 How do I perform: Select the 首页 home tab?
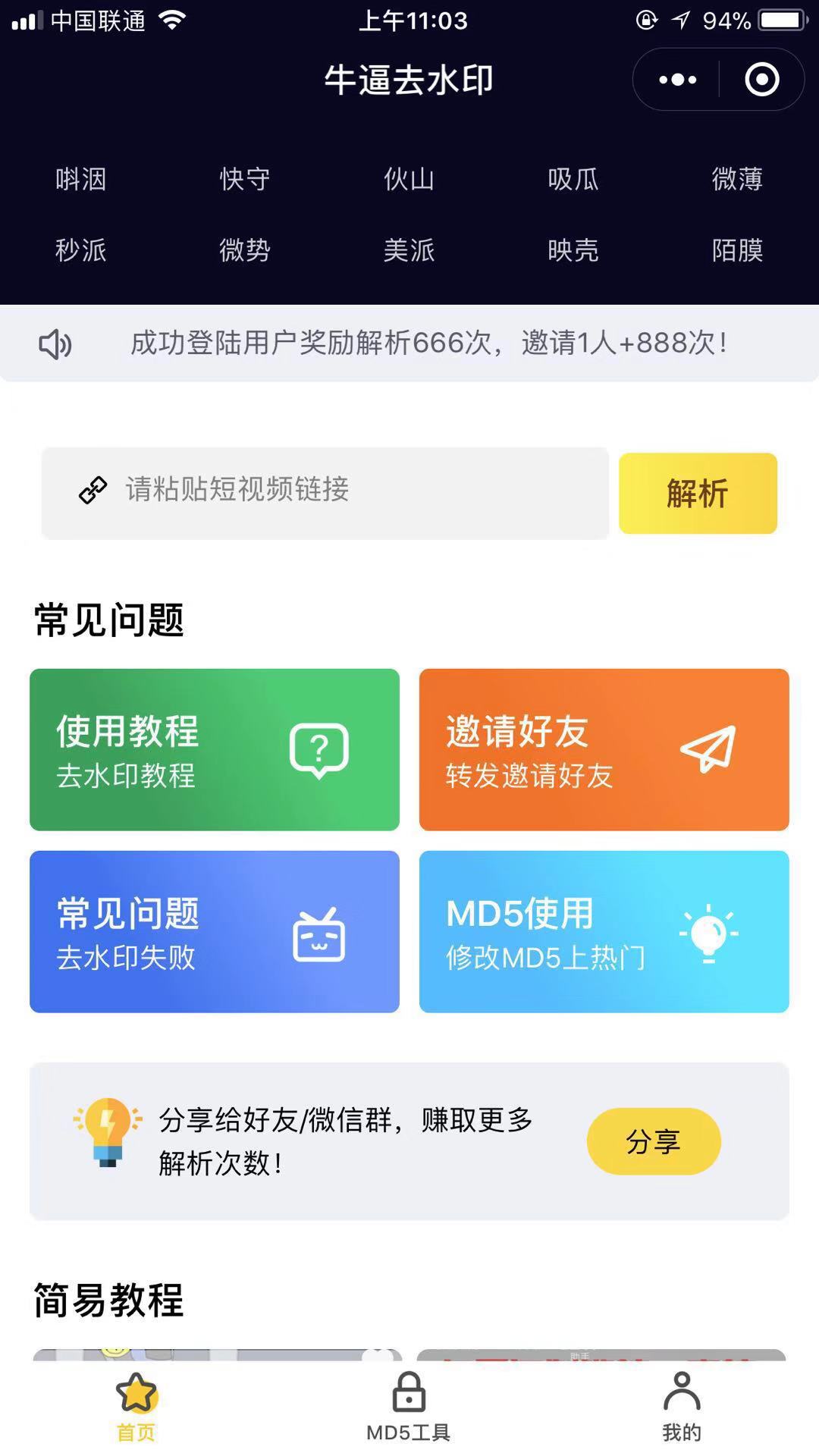tap(136, 1407)
